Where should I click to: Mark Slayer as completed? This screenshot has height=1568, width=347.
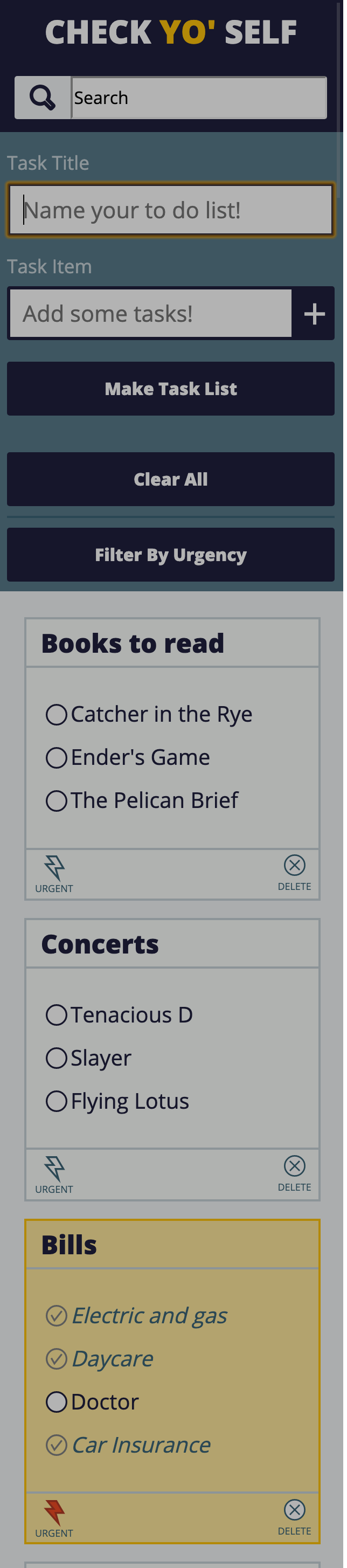[57, 1058]
